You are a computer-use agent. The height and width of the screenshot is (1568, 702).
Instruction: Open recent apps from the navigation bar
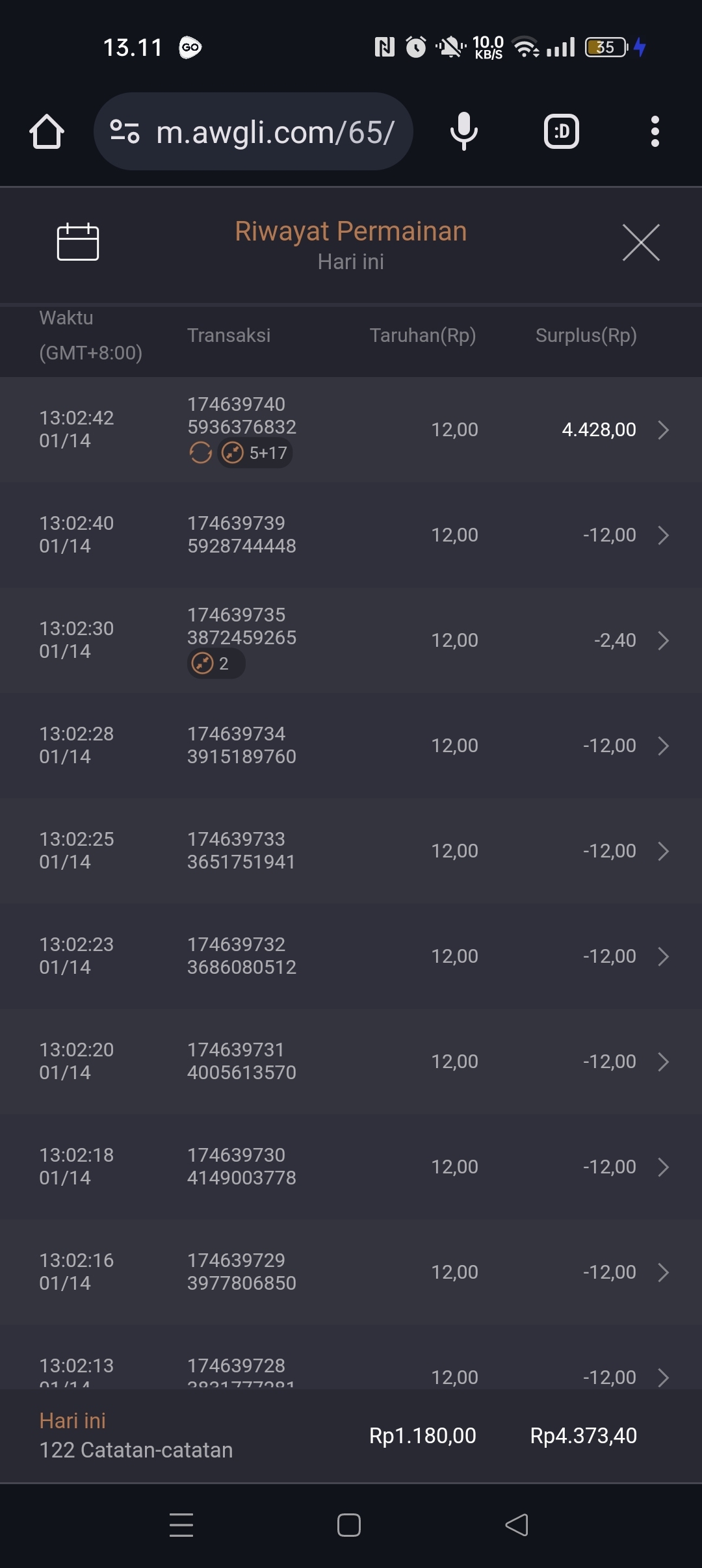(x=181, y=1525)
